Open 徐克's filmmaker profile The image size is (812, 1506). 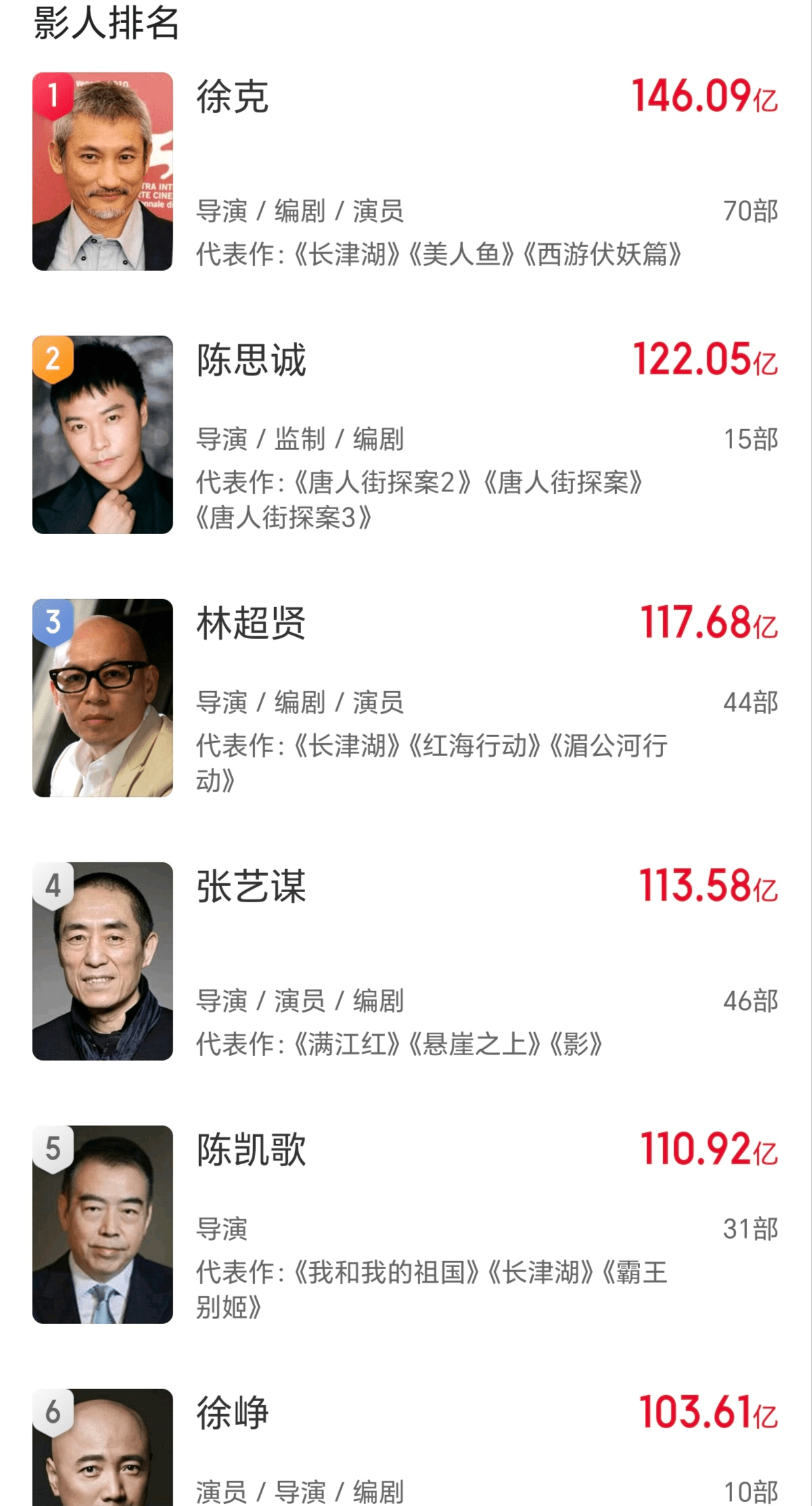(x=406, y=171)
